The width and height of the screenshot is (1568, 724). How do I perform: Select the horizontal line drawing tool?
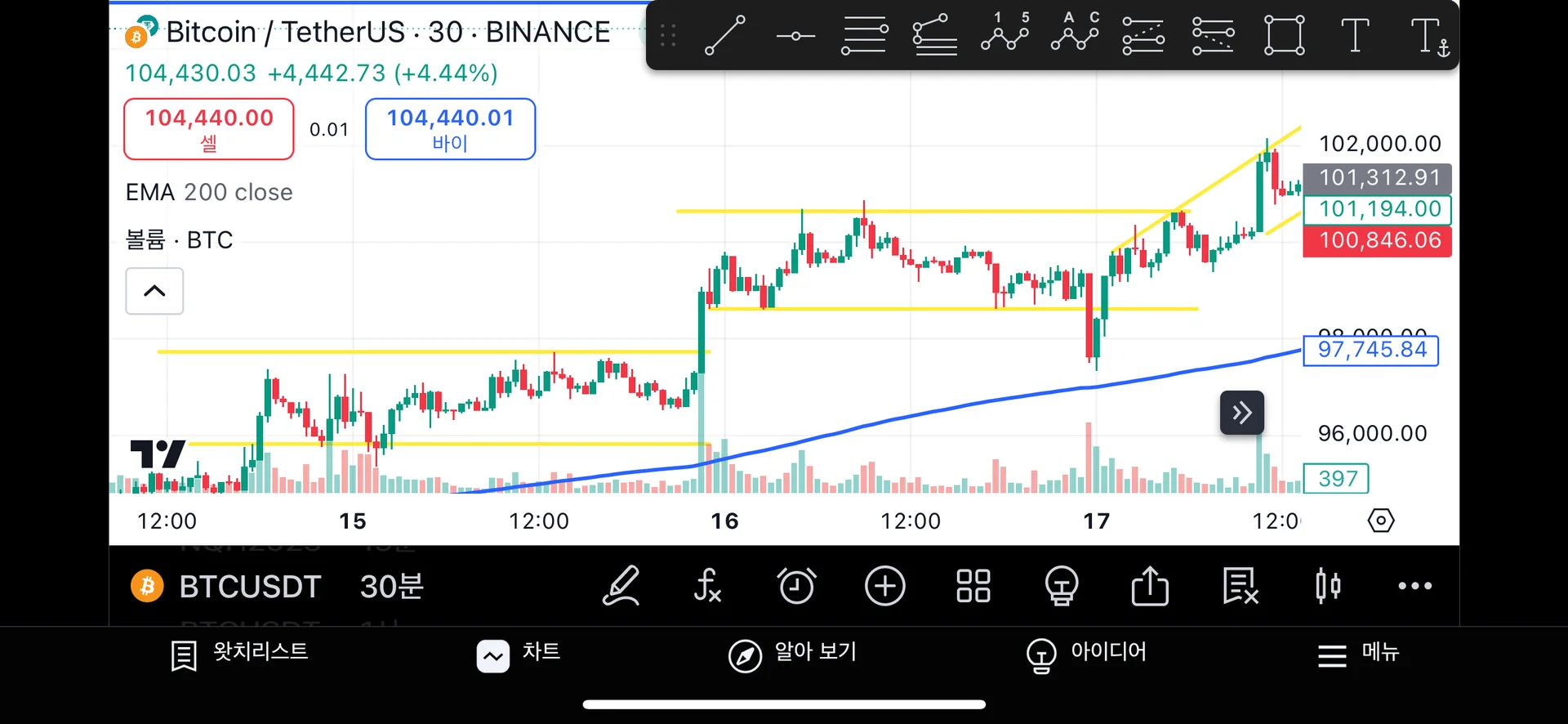click(x=795, y=36)
